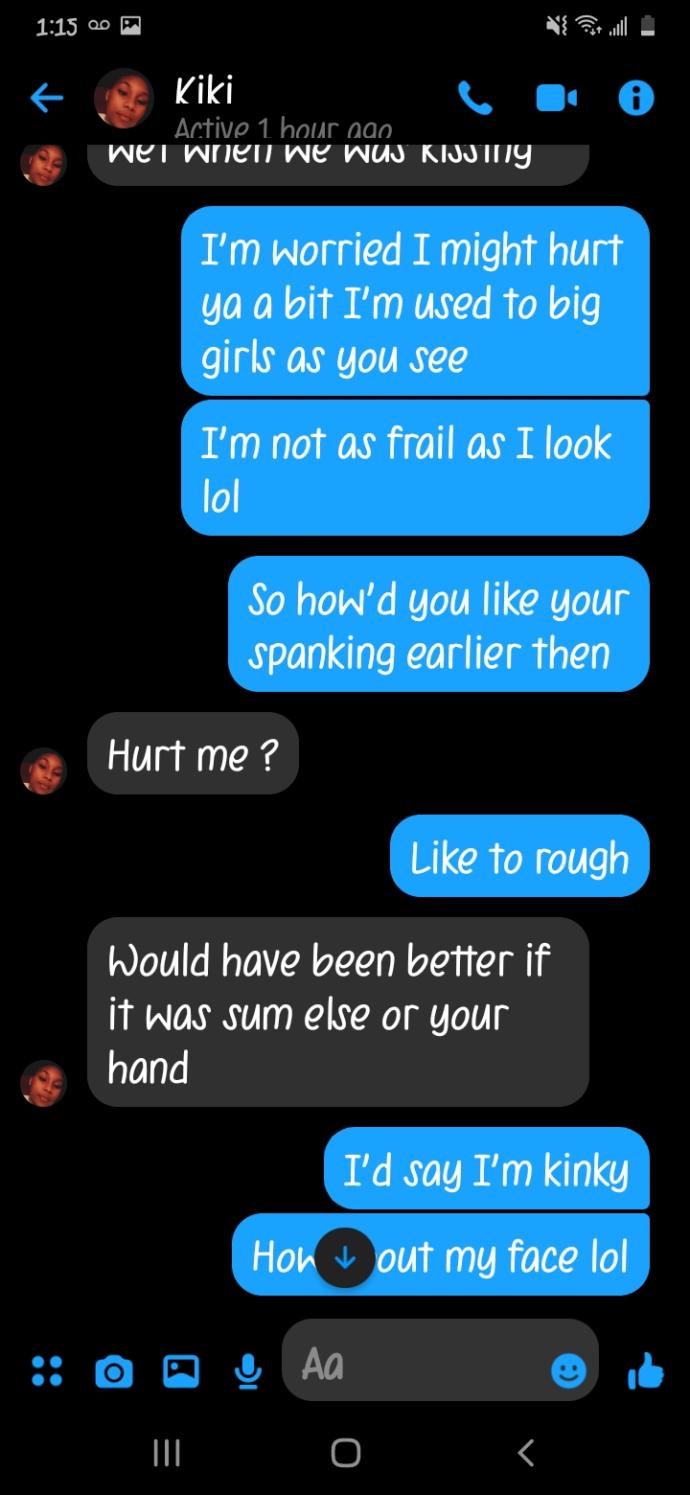Screen dimensions: 690x1495
Task: Start a voice call with Kiki
Action: [475, 98]
